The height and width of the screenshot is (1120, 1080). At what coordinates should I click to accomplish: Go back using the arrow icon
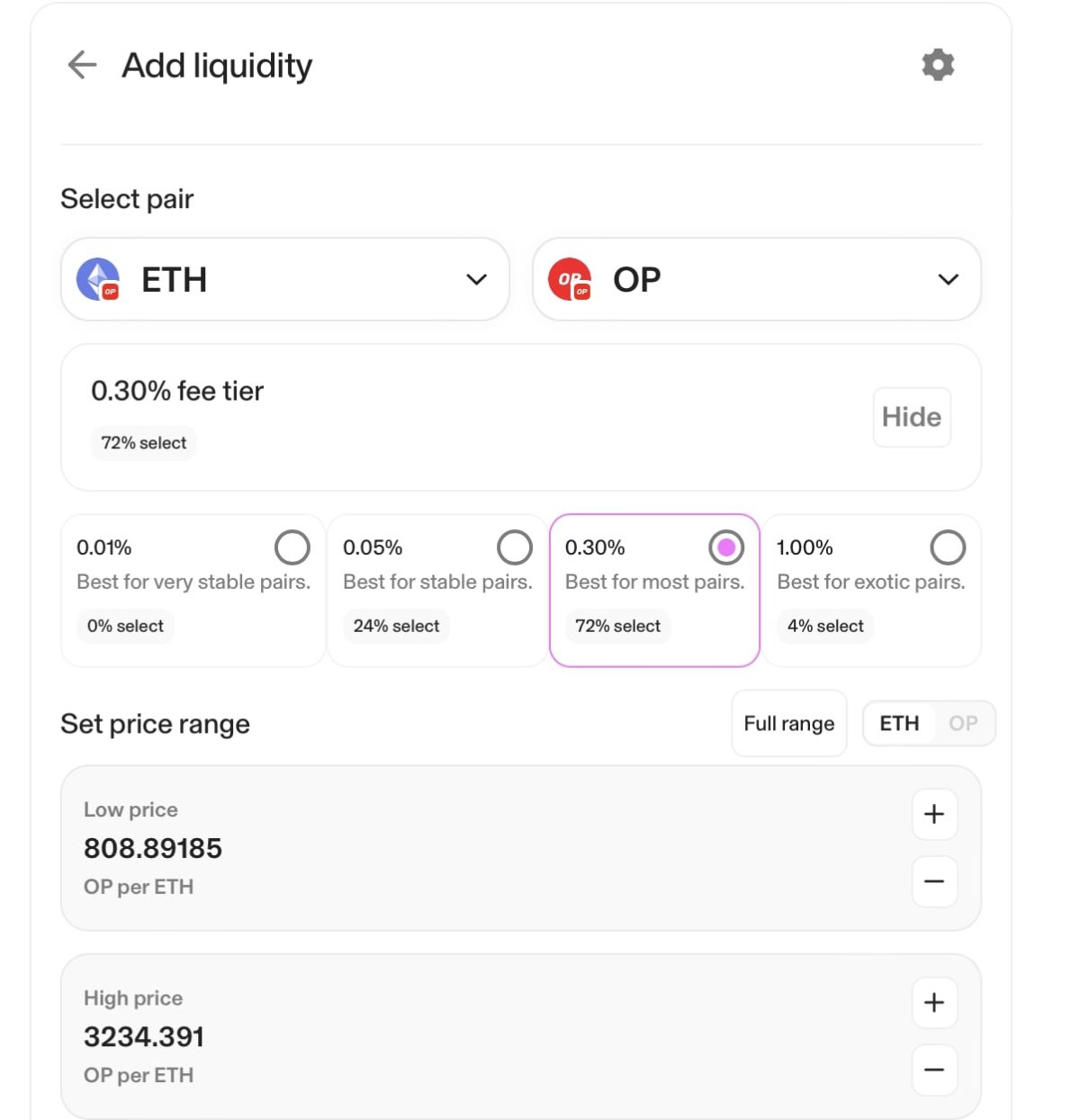point(82,65)
